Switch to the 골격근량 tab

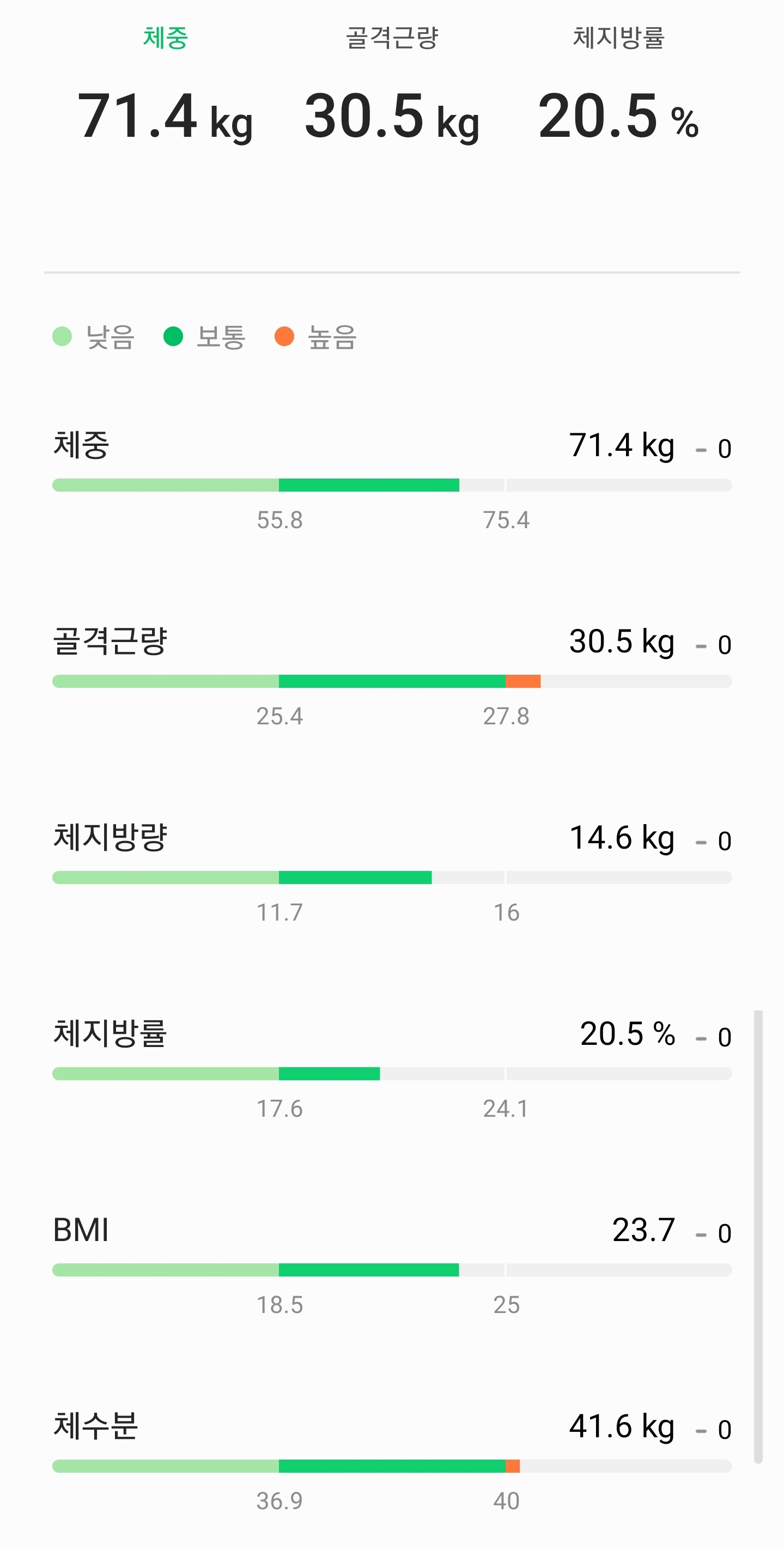[x=392, y=38]
